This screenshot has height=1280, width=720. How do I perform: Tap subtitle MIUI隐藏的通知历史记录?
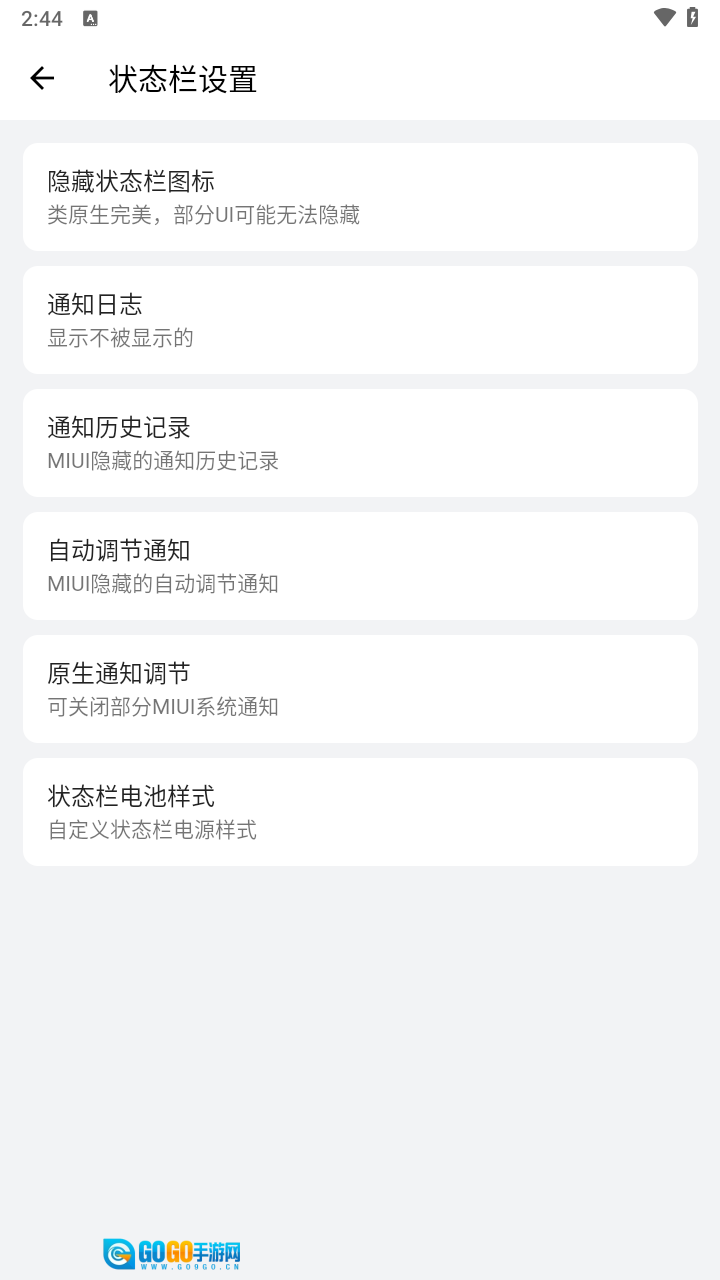pyautogui.click(x=164, y=461)
